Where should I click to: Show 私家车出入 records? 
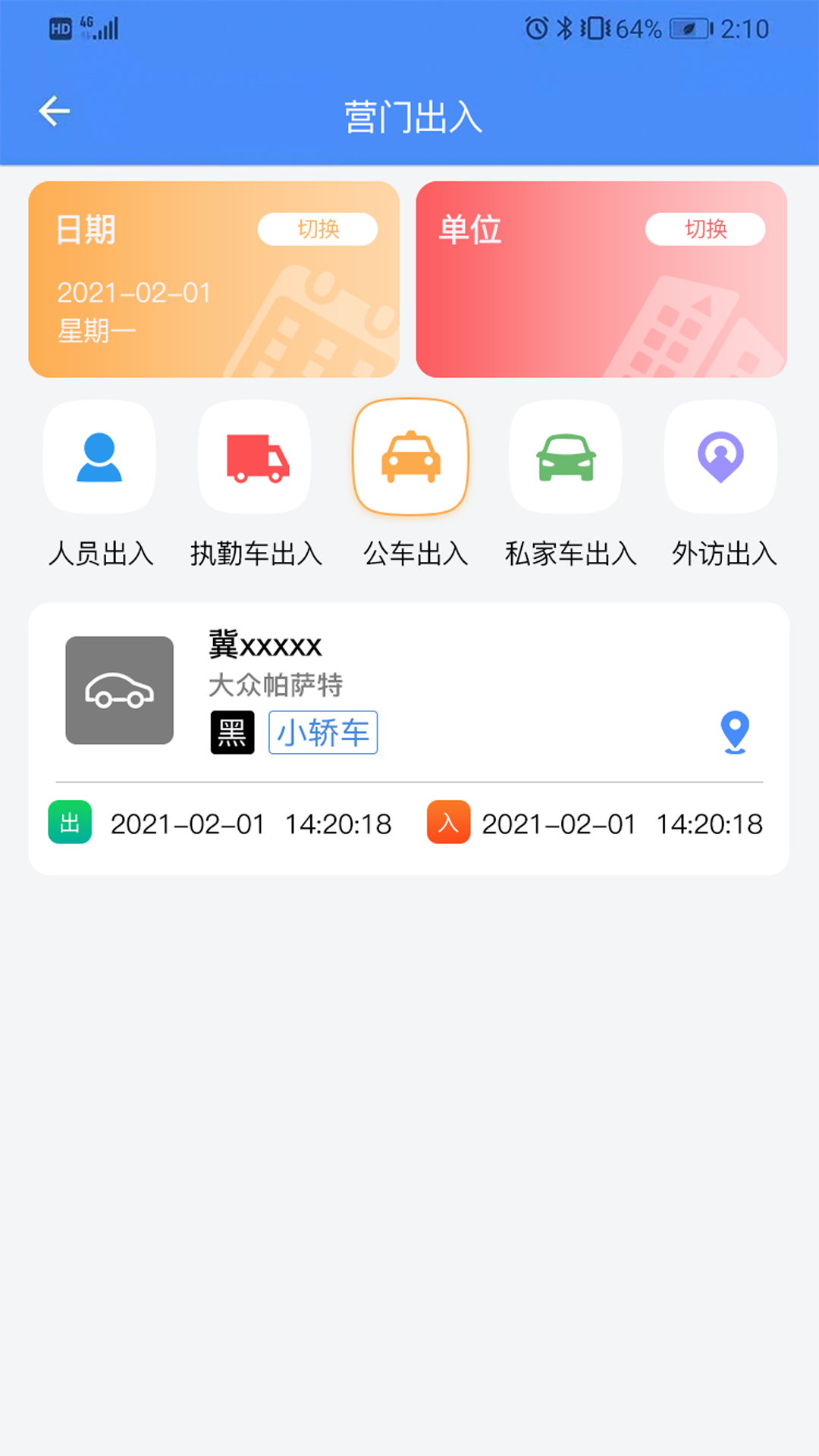tap(566, 457)
